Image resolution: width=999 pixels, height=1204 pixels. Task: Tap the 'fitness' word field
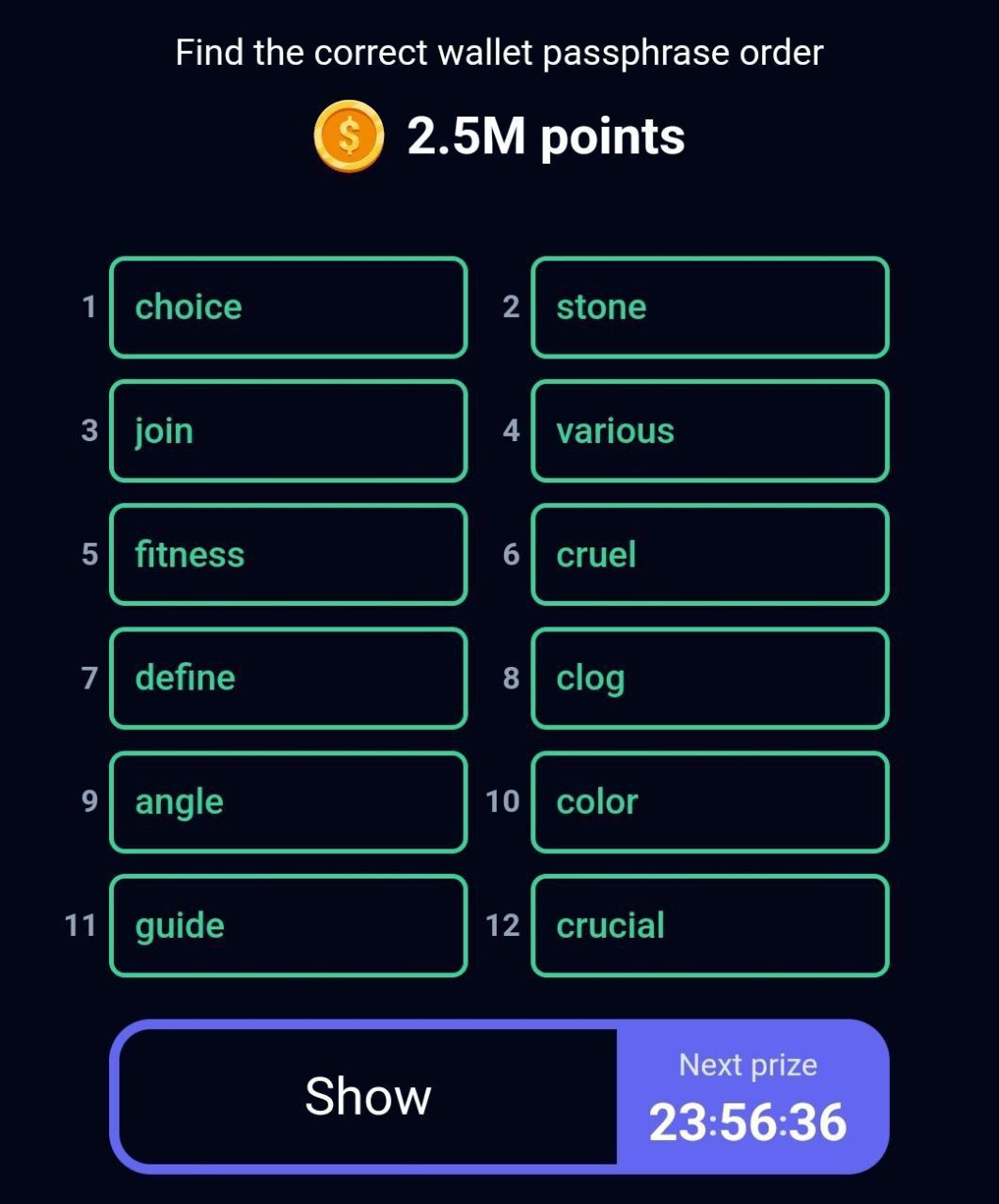[288, 555]
